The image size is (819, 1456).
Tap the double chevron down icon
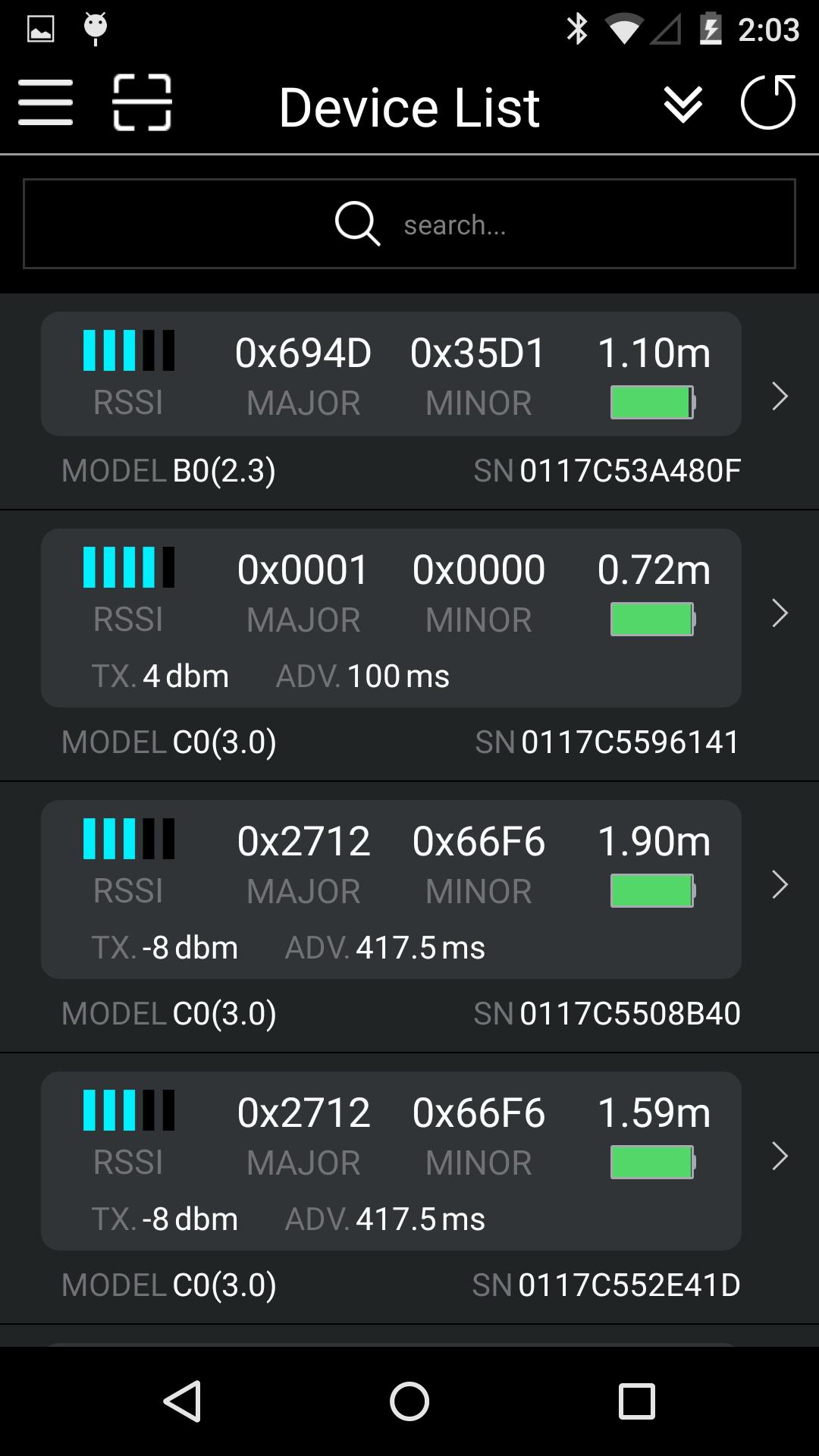[x=682, y=105]
